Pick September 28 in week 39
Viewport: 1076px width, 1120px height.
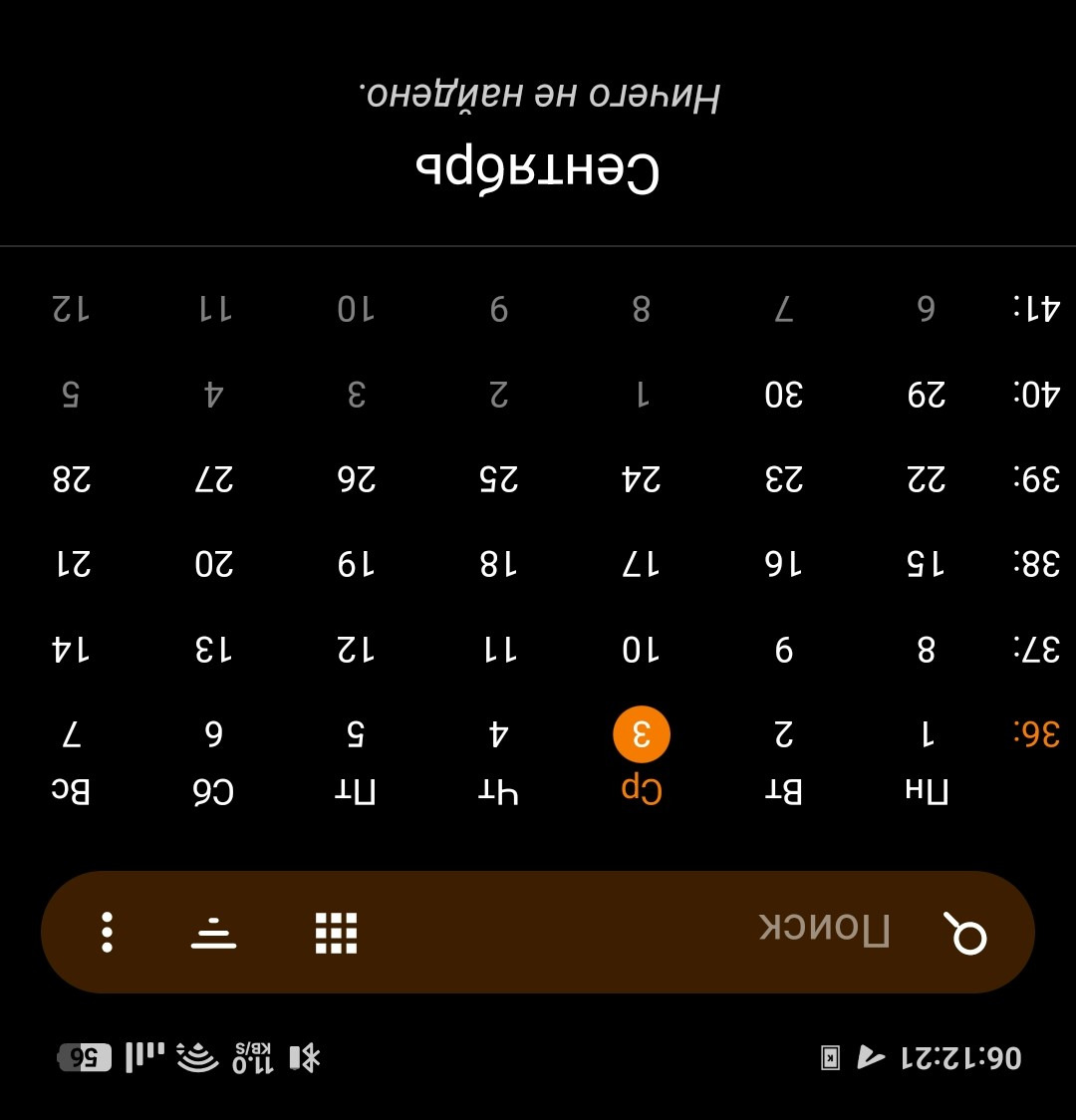coord(72,480)
